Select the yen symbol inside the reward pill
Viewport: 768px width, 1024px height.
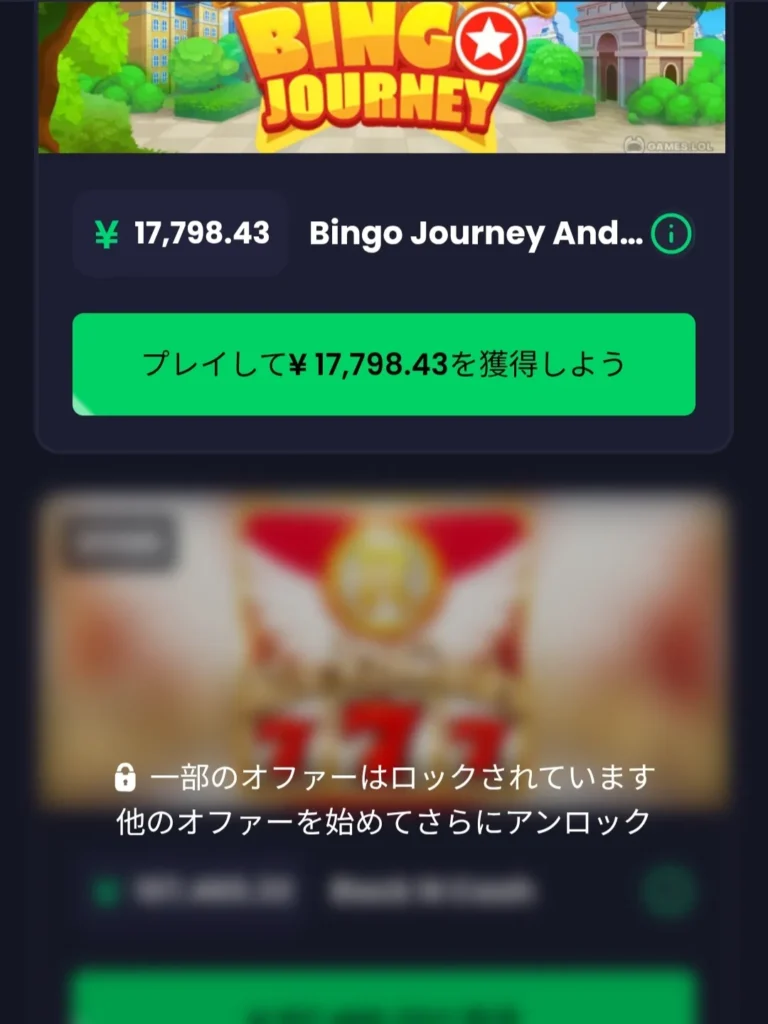(x=106, y=232)
